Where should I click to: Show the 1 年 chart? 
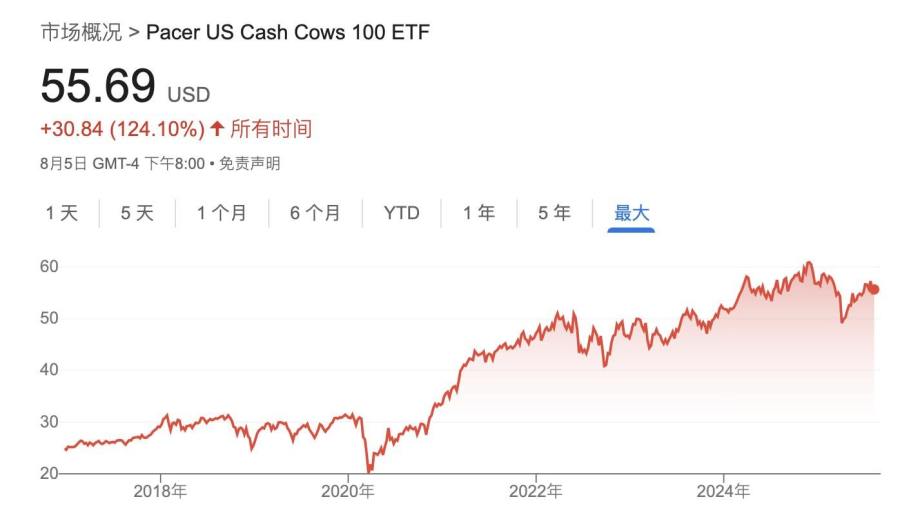point(478,213)
